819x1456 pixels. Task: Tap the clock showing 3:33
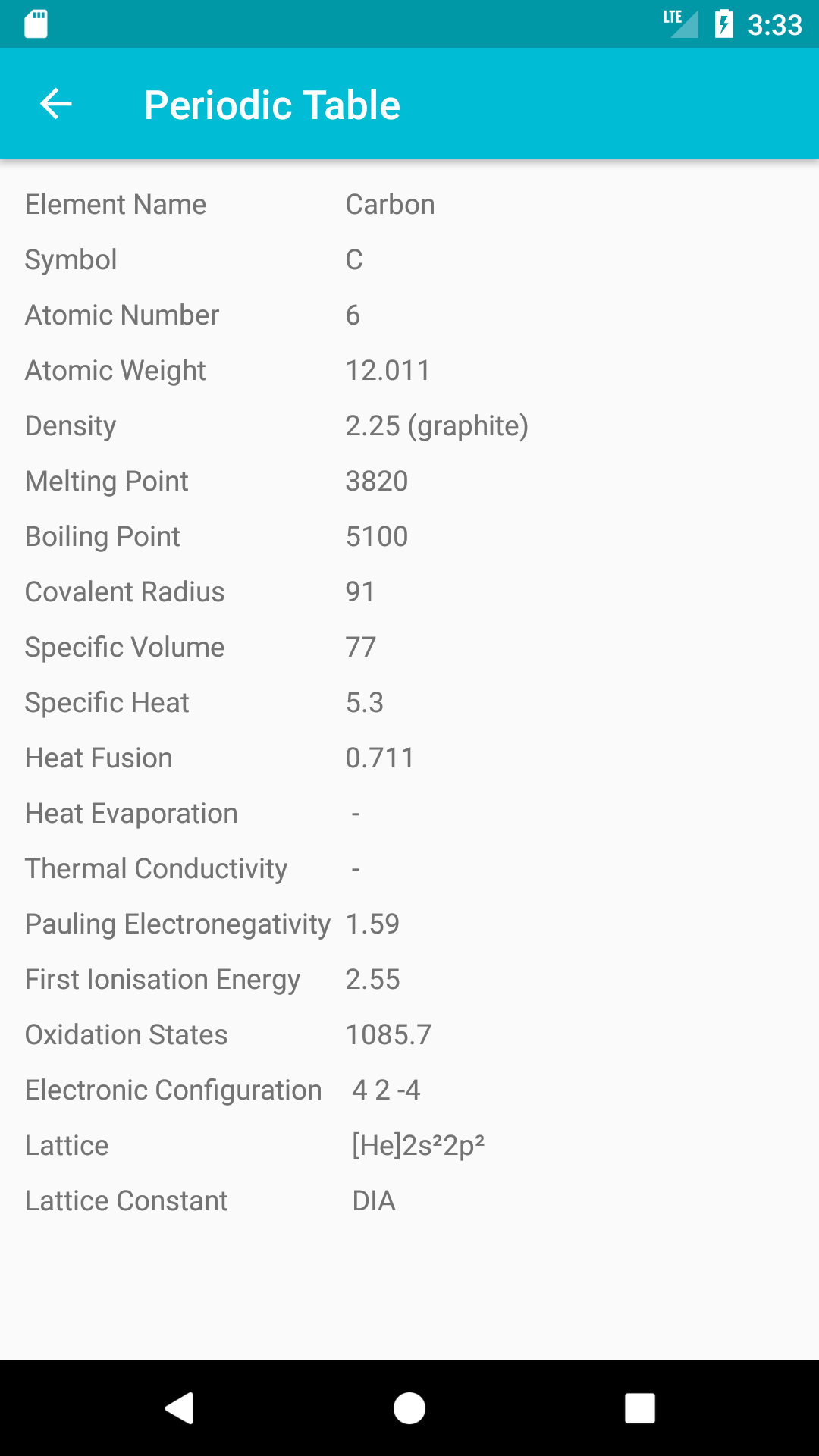[775, 25]
